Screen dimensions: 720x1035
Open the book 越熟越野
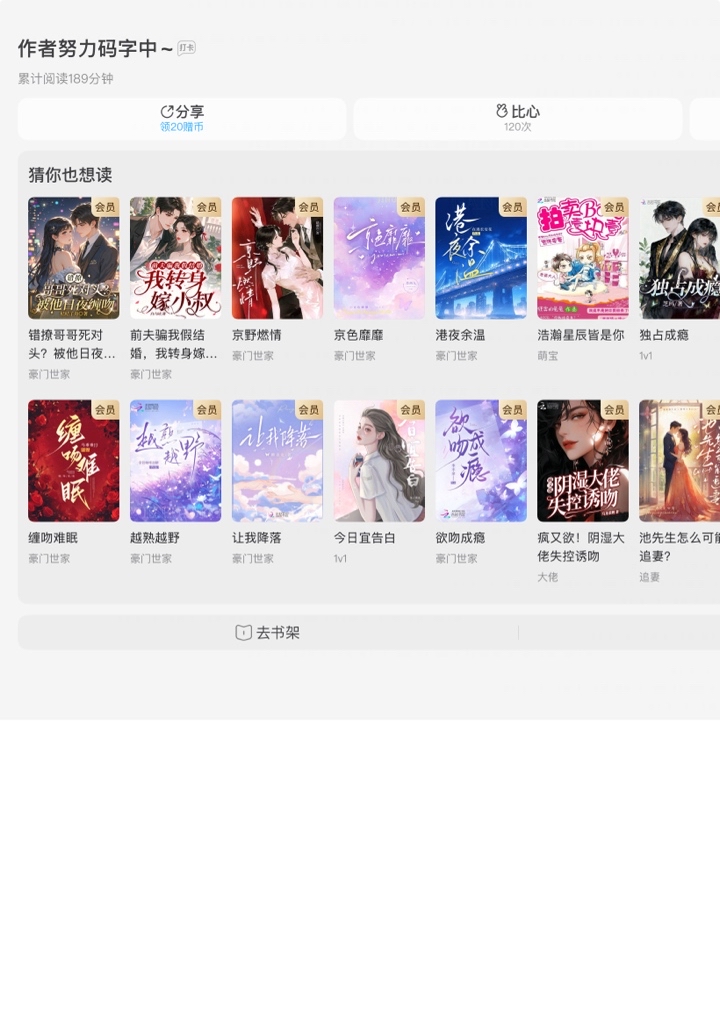[175, 461]
